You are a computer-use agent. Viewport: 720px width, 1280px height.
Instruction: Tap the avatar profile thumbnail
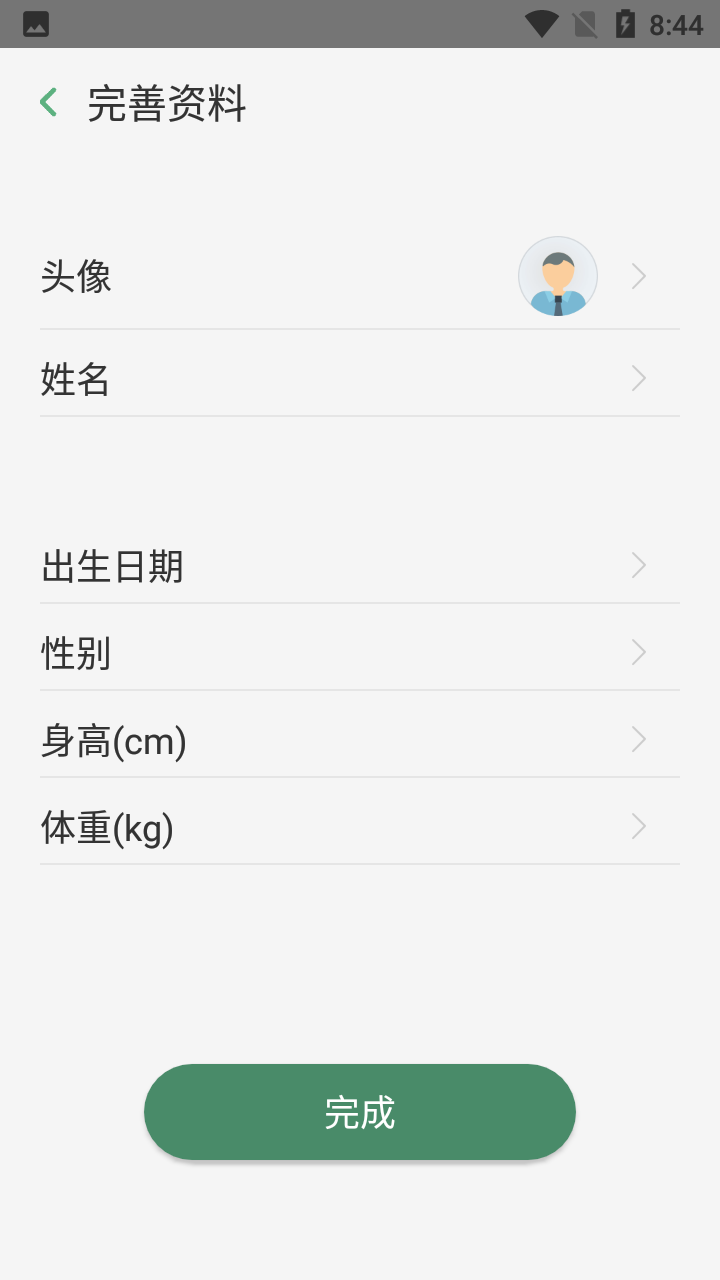tap(557, 276)
